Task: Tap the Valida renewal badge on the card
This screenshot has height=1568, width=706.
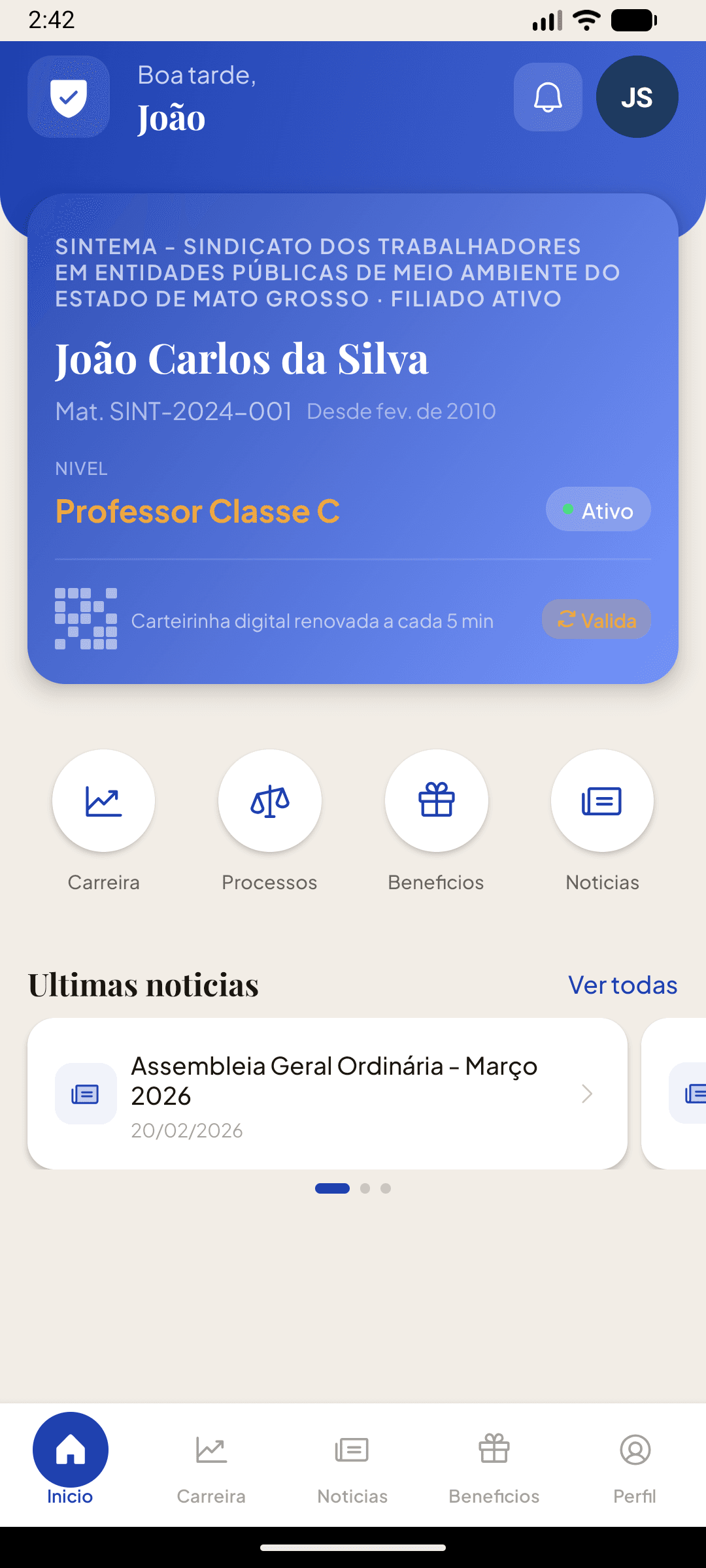Action: tap(596, 619)
